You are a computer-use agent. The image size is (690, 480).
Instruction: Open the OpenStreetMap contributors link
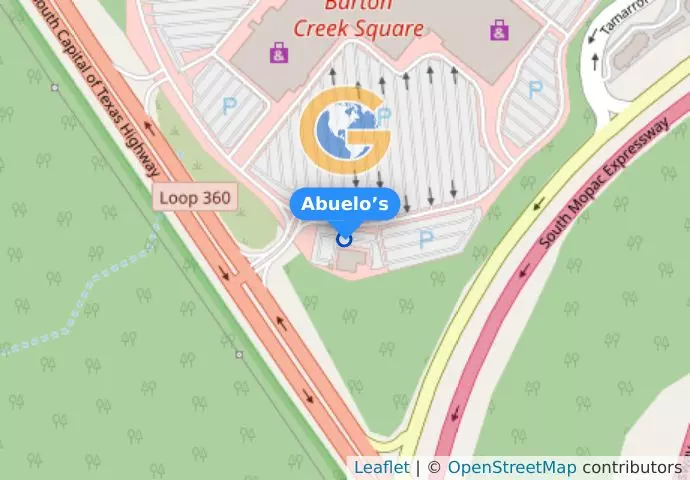pos(511,467)
